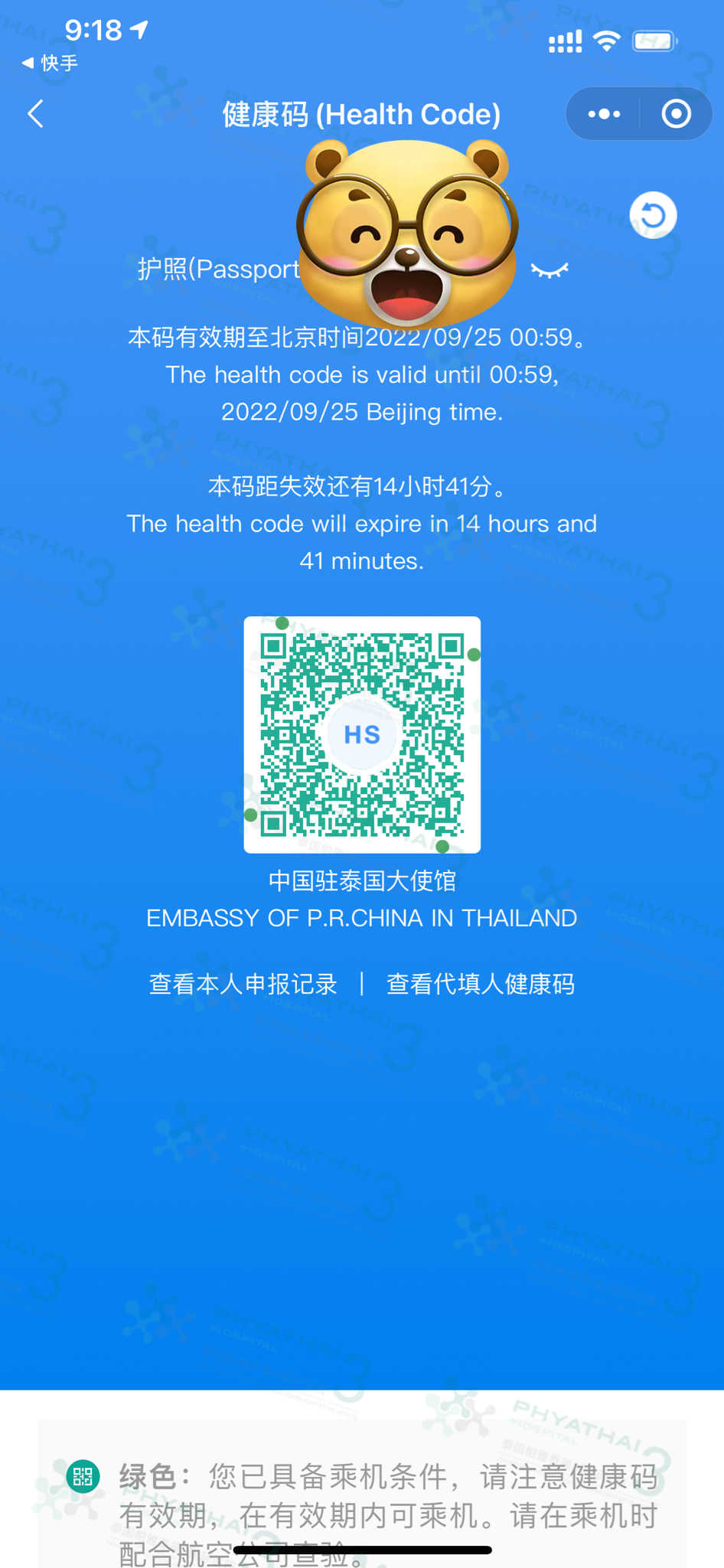Open 查看本人申报记录 link
The image size is (724, 1568).
coord(243,984)
